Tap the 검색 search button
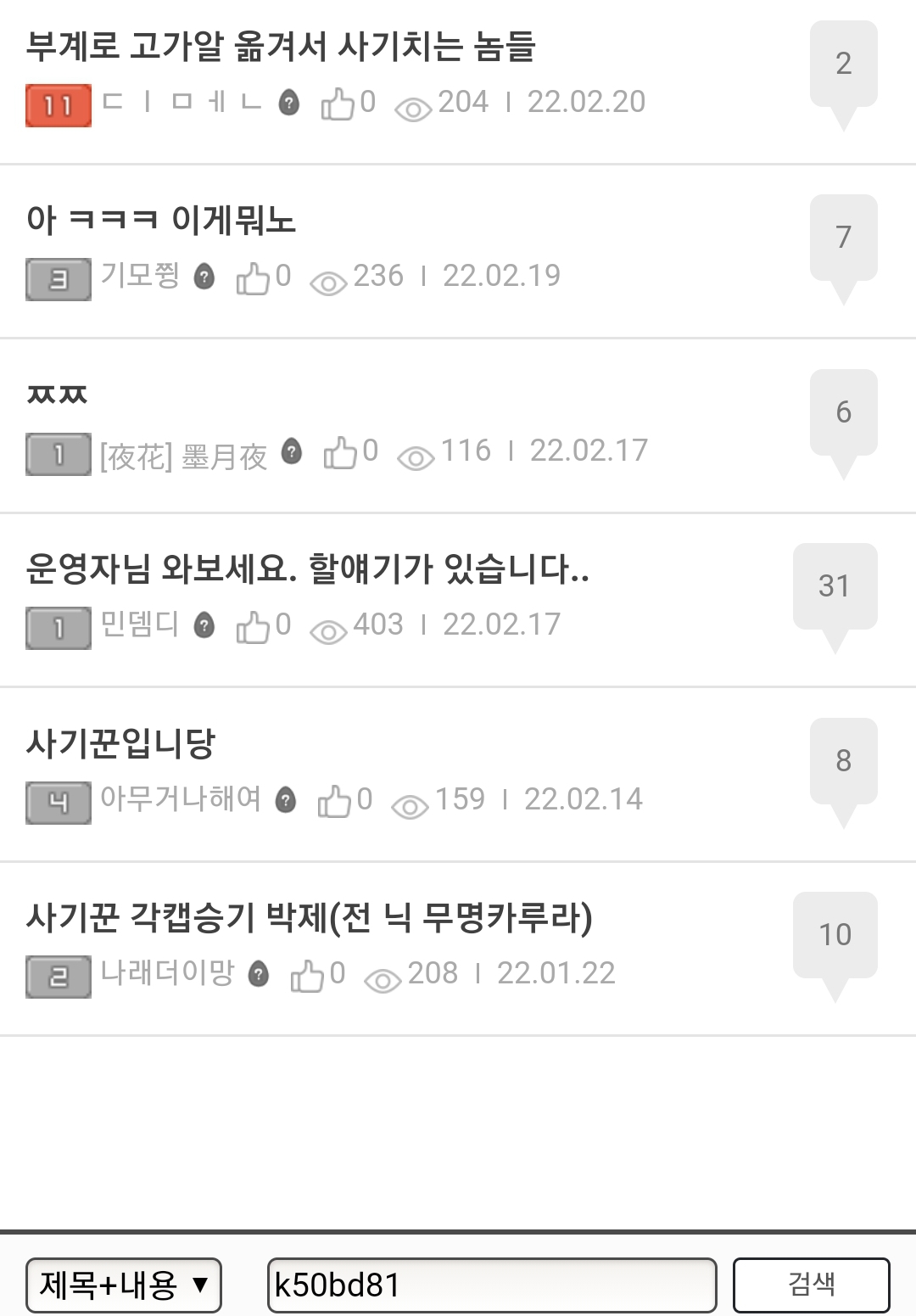 (x=812, y=1285)
